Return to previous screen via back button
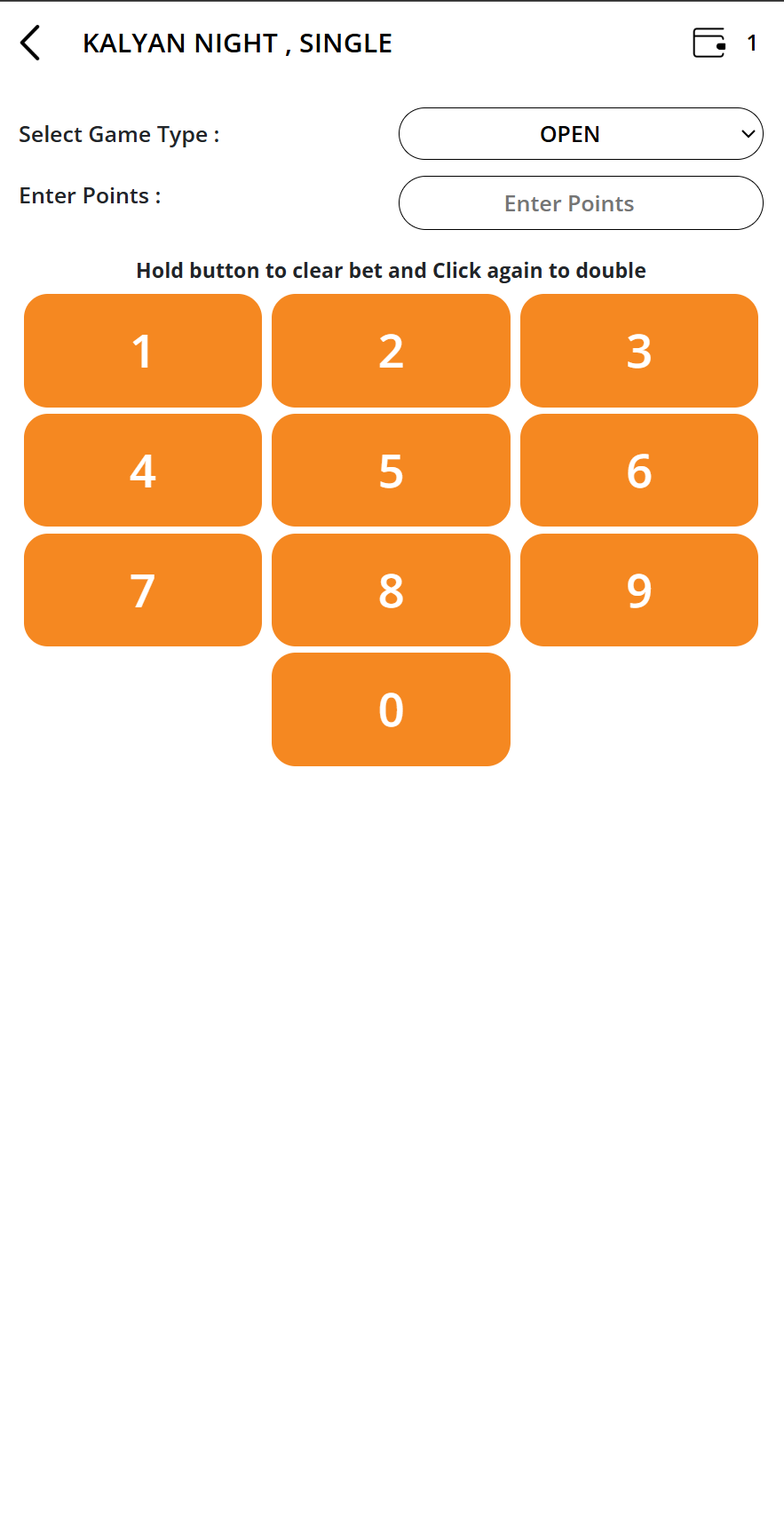The height and width of the screenshot is (1513, 784). [30, 42]
